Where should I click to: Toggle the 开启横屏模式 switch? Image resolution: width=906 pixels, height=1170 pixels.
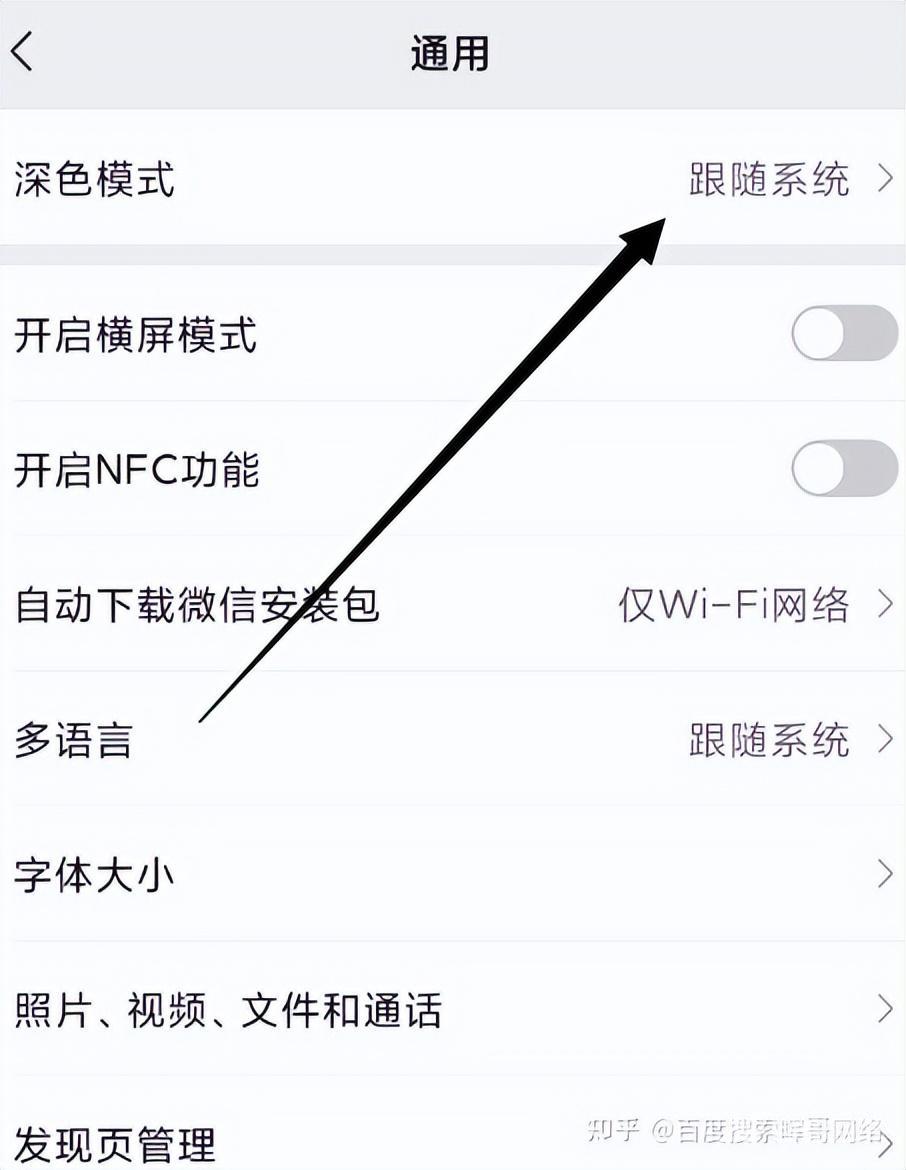(843, 334)
